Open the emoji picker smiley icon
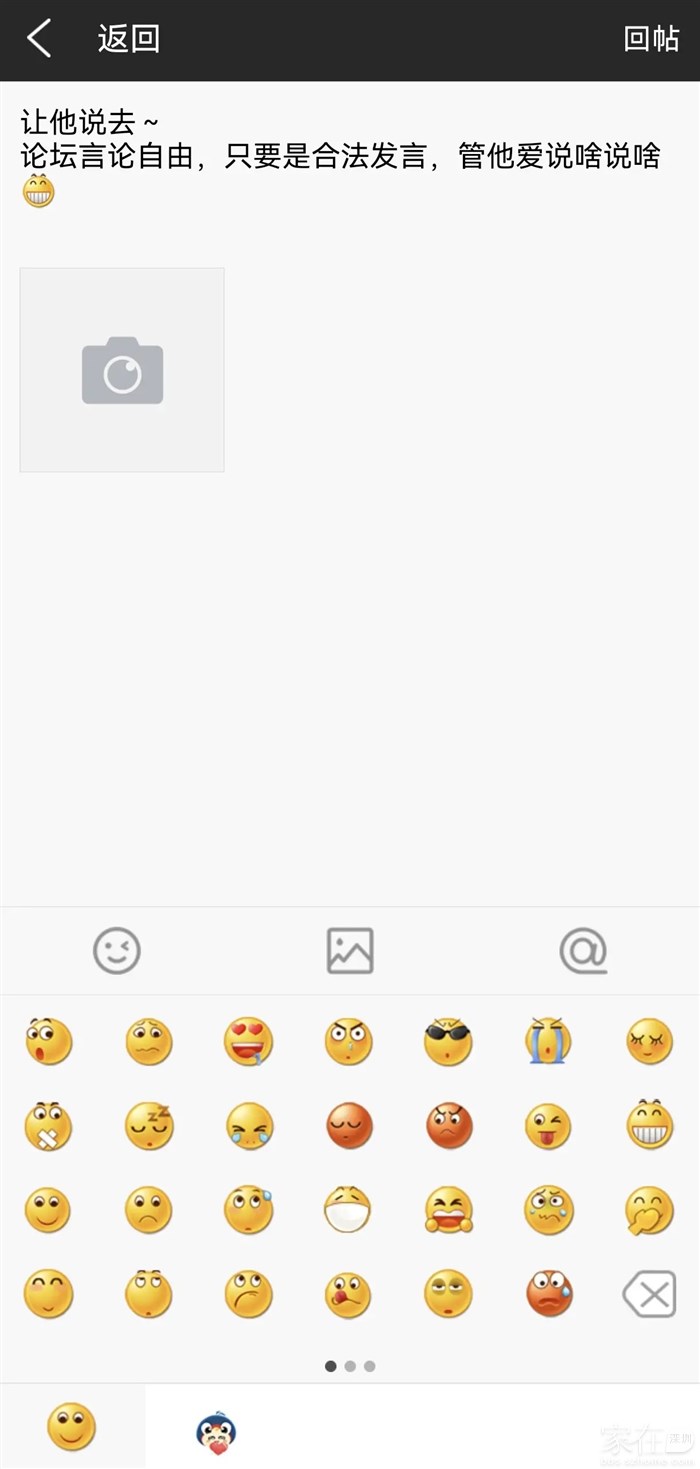Viewport: 700px width, 1469px height. pos(117,950)
